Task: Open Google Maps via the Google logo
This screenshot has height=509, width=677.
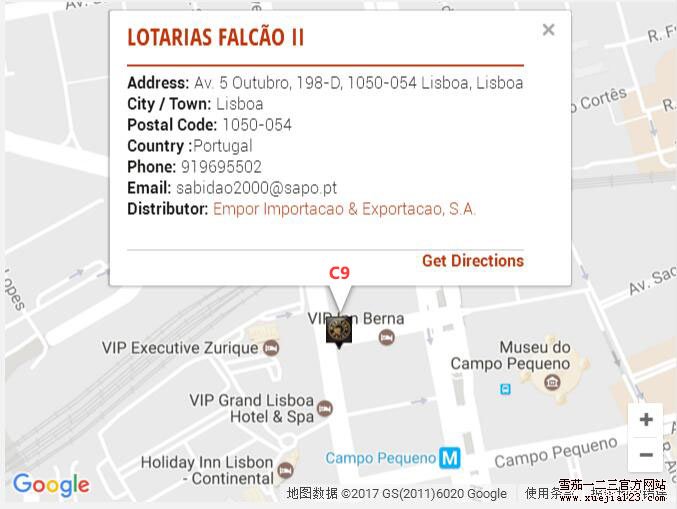Action: 51,485
